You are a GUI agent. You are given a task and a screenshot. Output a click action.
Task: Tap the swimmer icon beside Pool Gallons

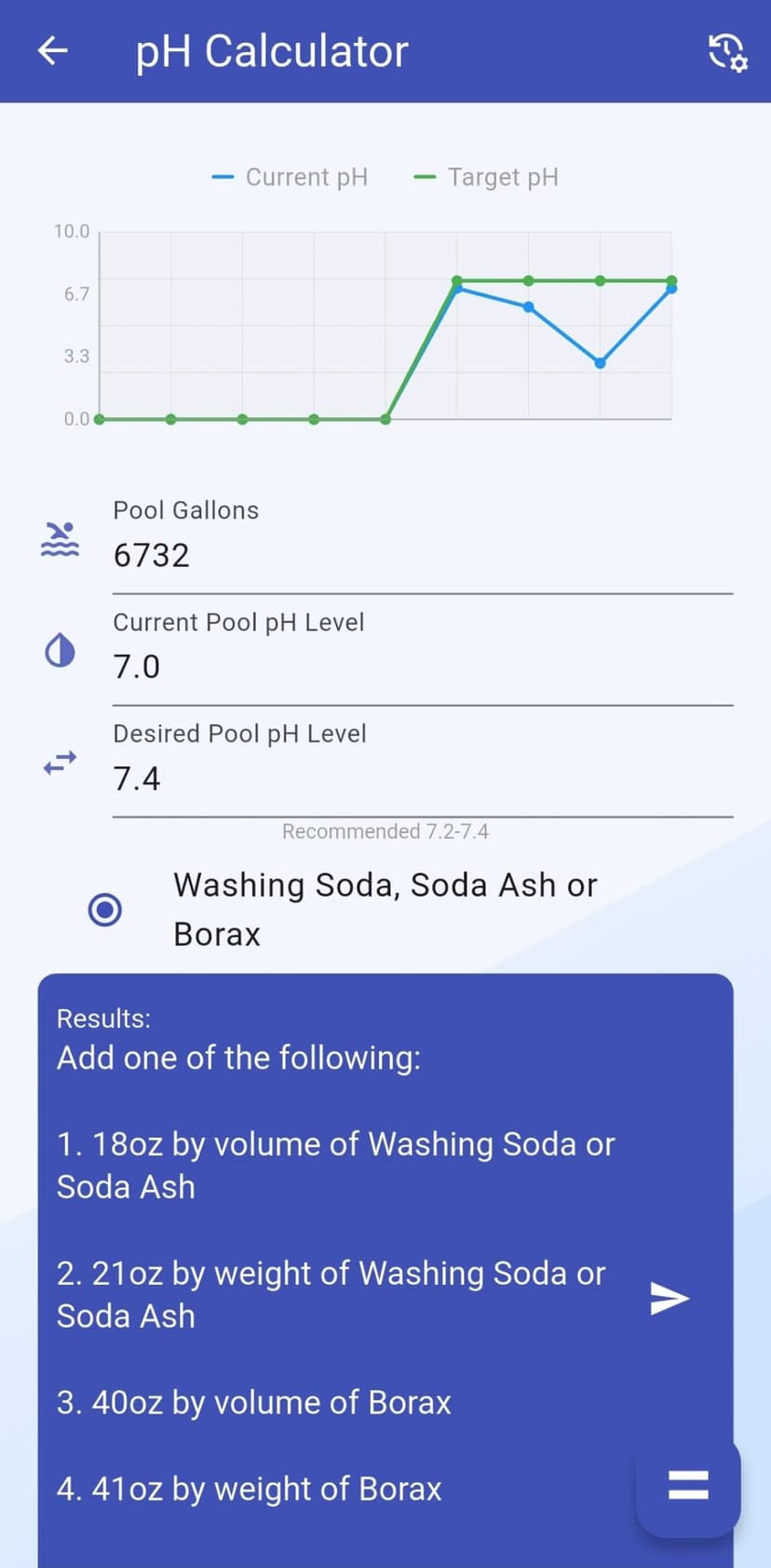[x=58, y=537]
